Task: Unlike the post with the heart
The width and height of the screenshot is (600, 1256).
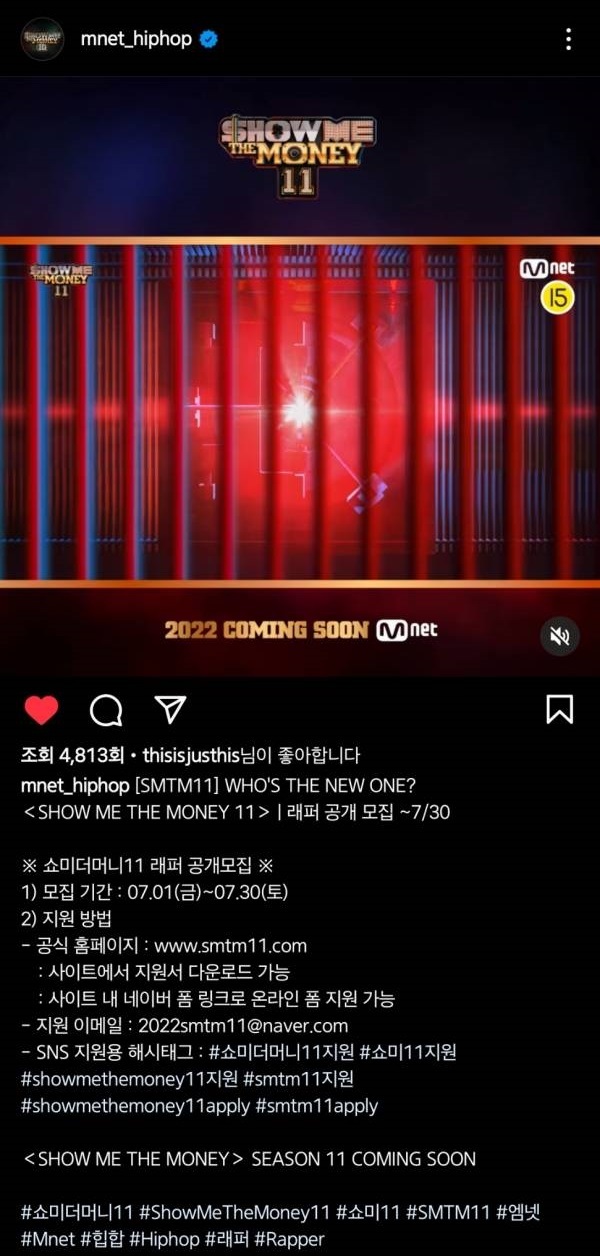Action: [42, 710]
